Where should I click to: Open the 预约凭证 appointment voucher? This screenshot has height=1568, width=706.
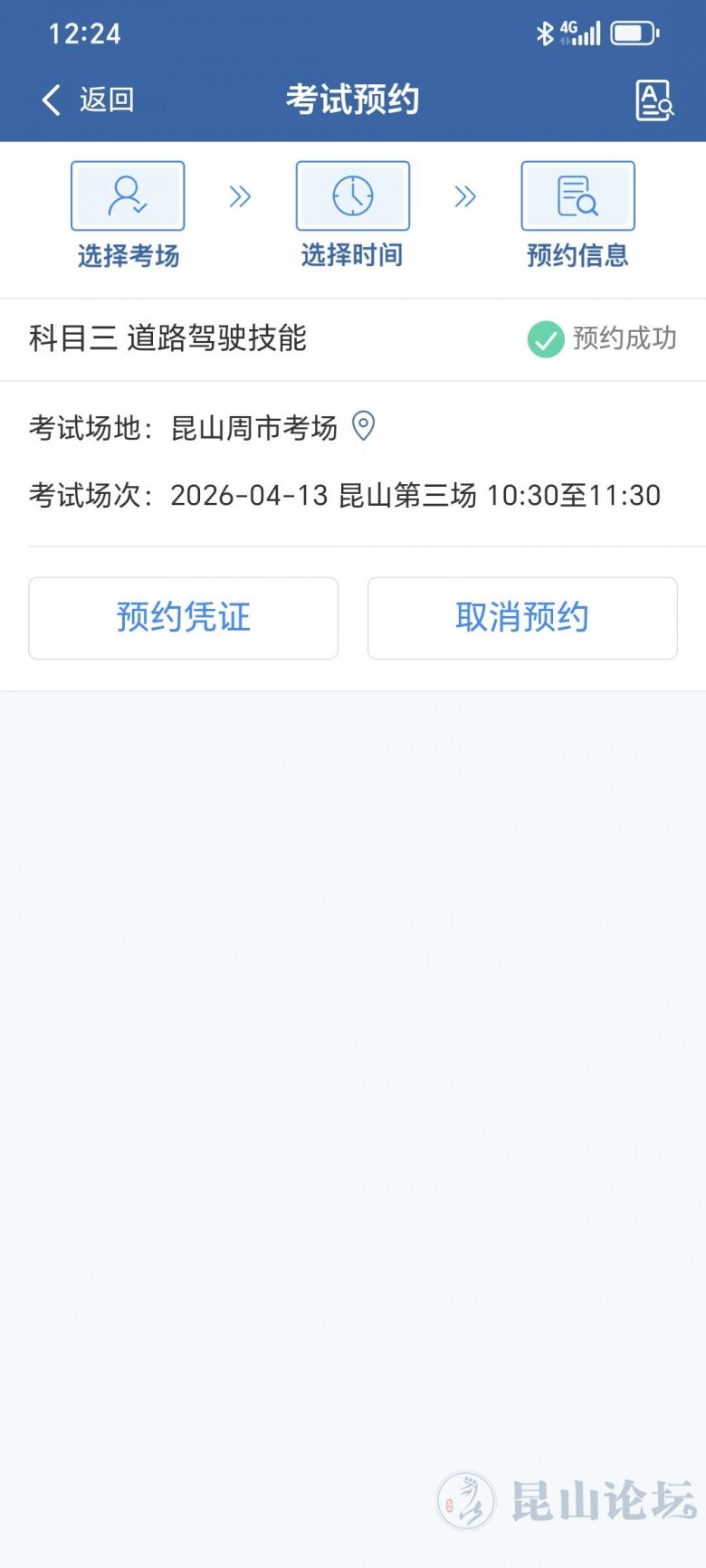point(183,618)
